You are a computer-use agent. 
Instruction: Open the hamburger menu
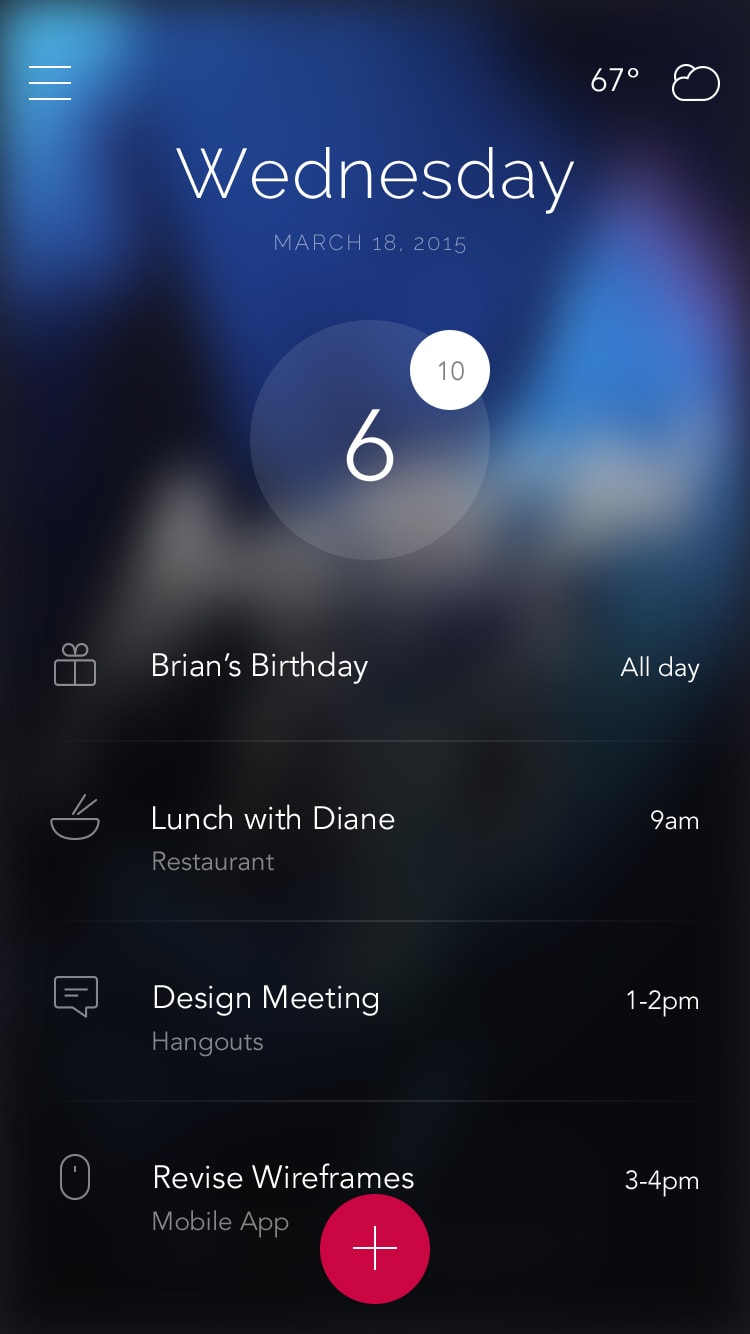pos(50,82)
